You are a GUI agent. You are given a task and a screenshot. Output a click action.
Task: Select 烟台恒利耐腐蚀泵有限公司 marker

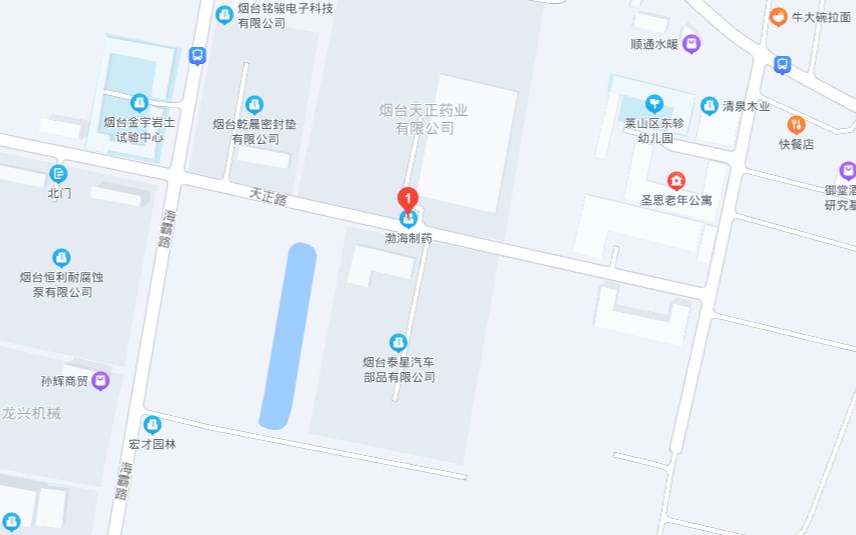[61, 258]
